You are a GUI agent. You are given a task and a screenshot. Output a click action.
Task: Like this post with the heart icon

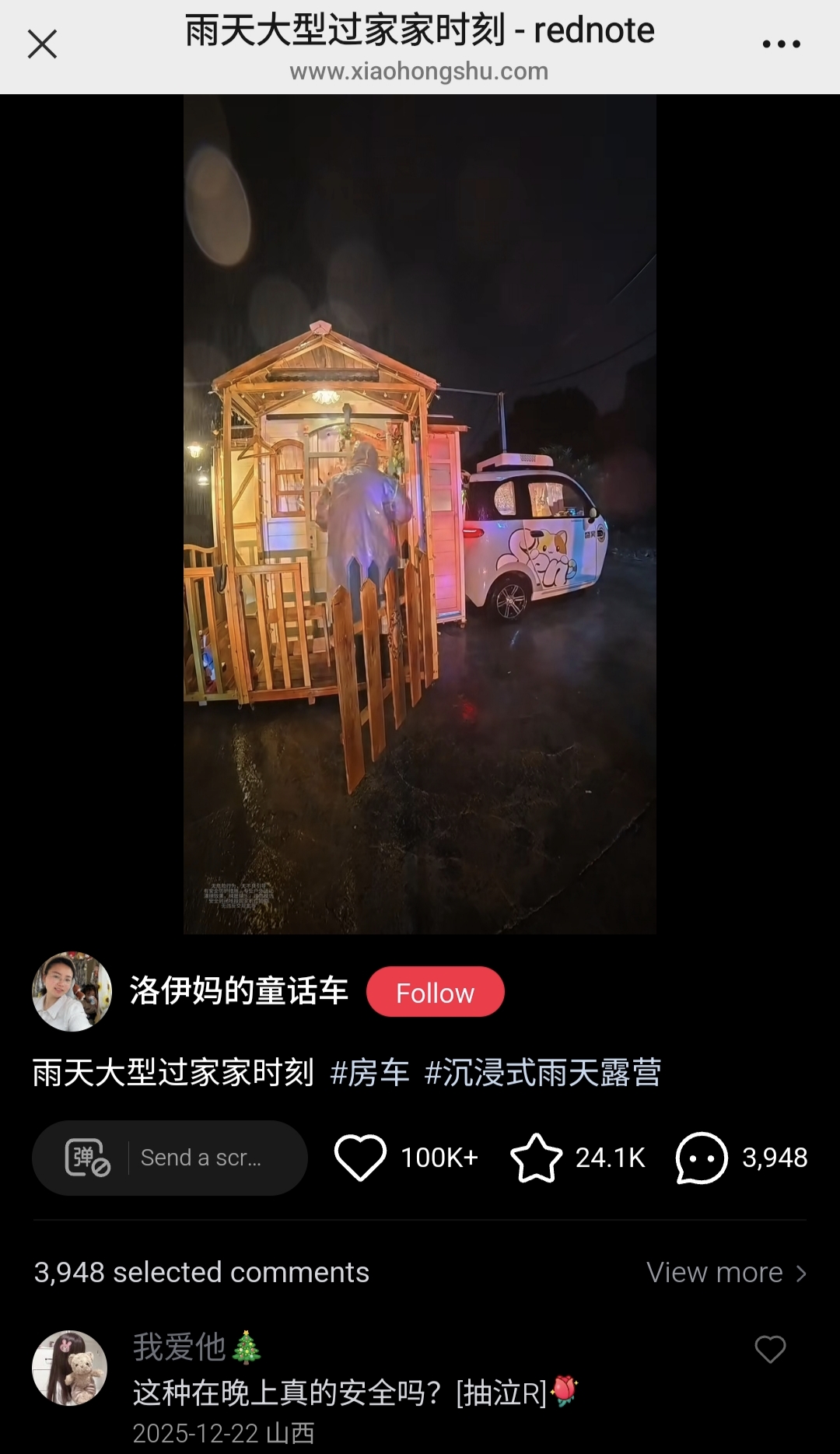click(x=360, y=1158)
